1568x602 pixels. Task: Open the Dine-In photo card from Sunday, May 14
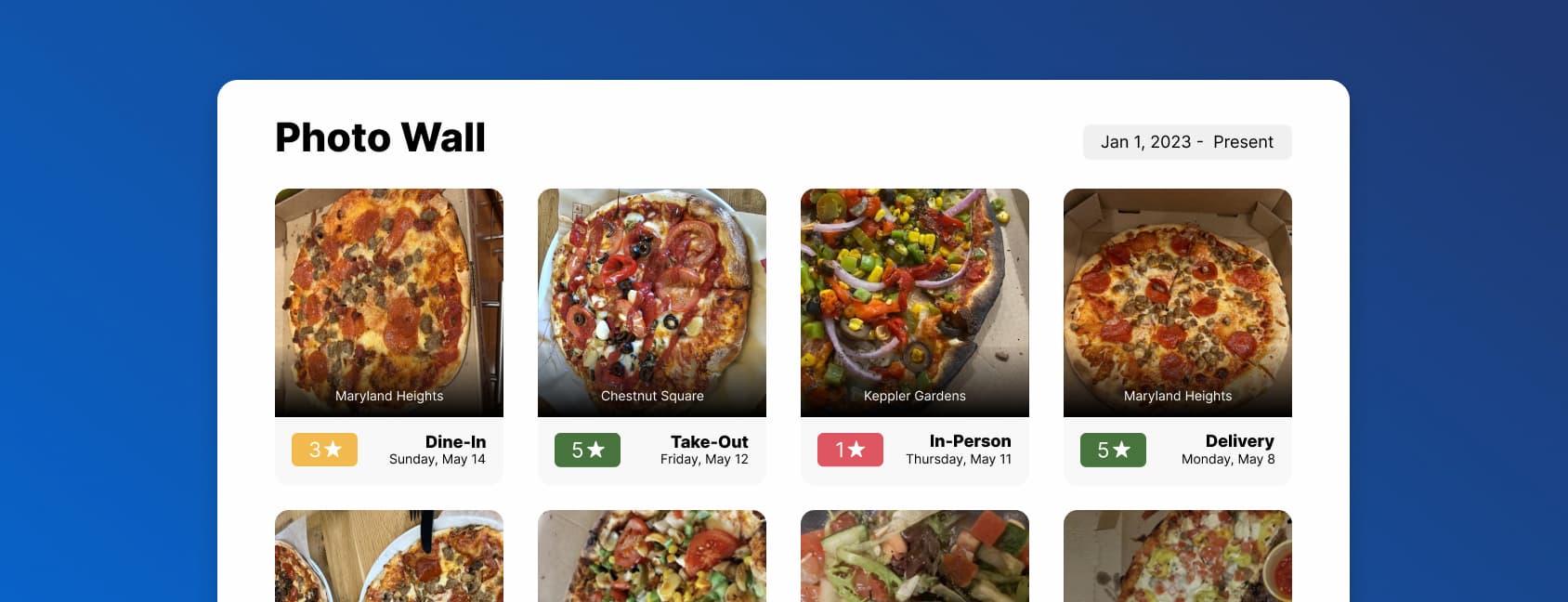[x=388, y=303]
